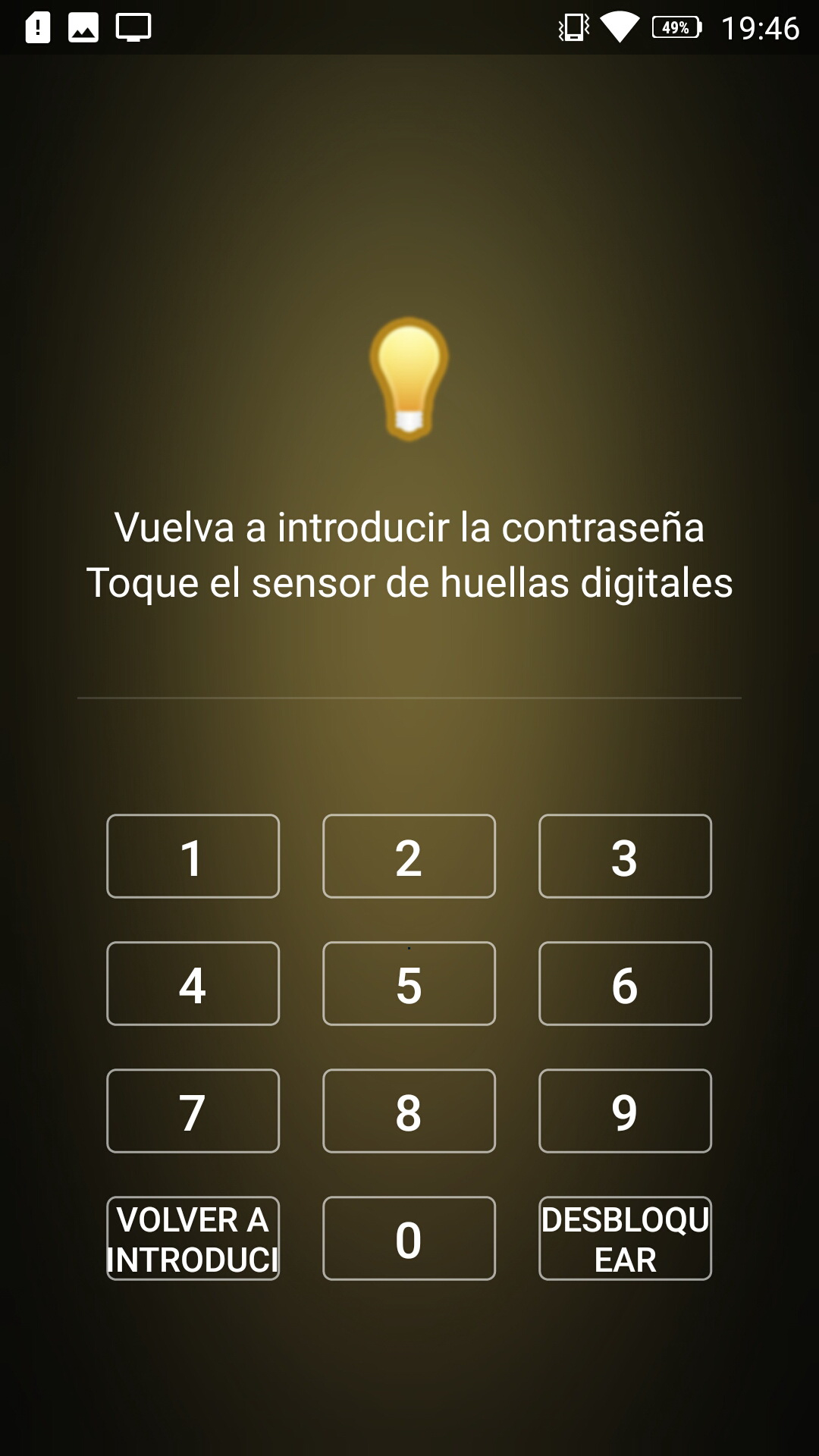Select the 3 key
819x1456 pixels.
pyautogui.click(x=625, y=856)
